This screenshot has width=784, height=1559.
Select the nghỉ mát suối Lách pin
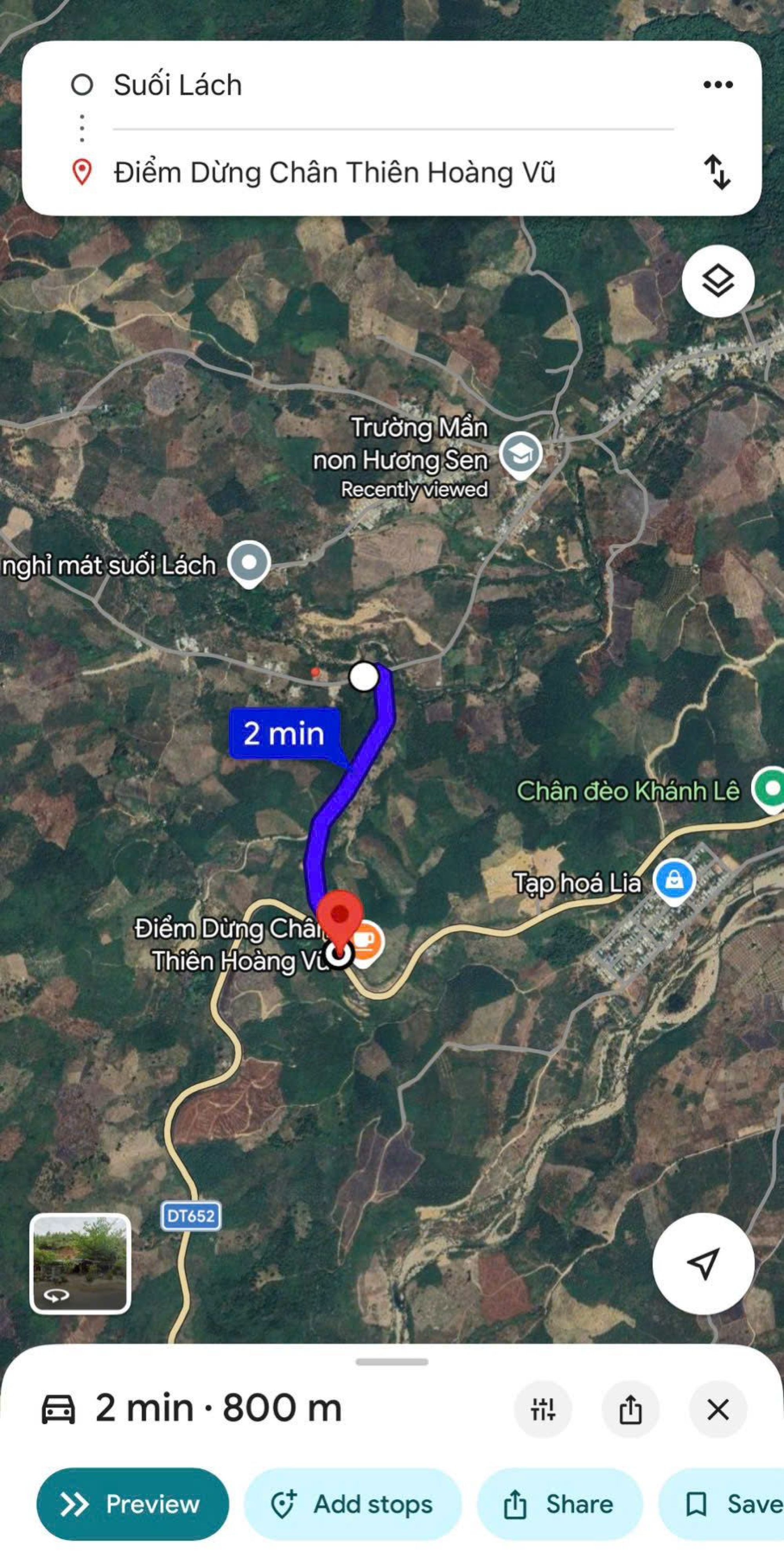(x=249, y=563)
